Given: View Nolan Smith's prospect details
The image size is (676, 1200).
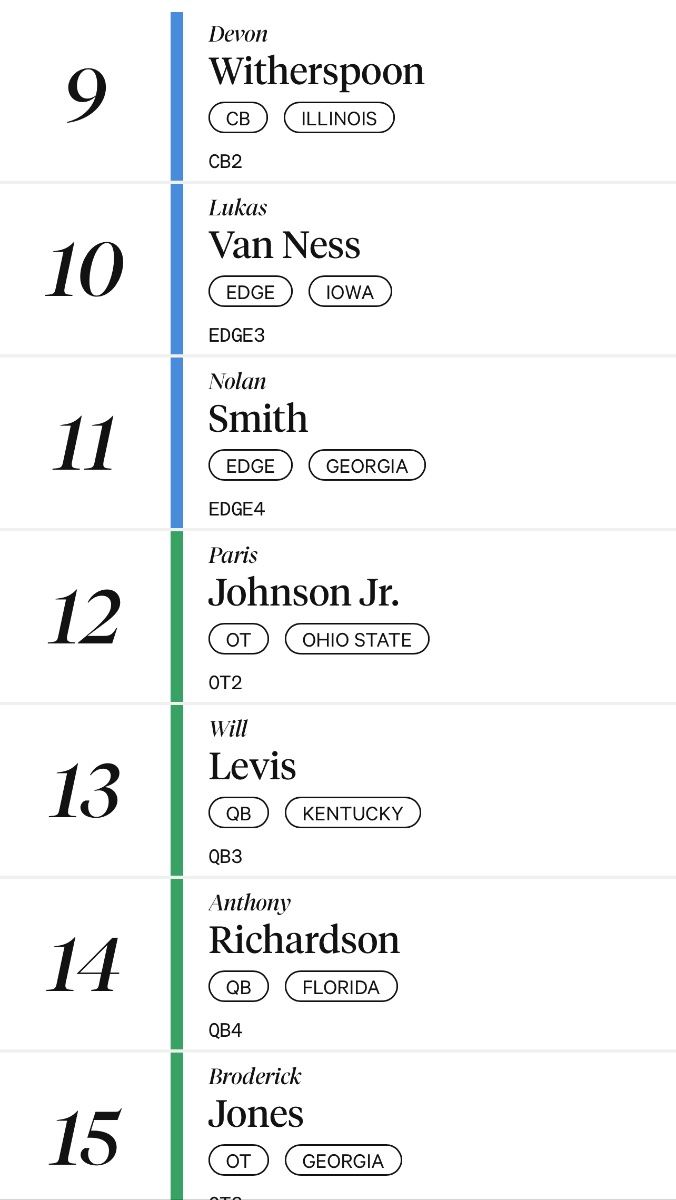Looking at the screenshot, I should 258,419.
